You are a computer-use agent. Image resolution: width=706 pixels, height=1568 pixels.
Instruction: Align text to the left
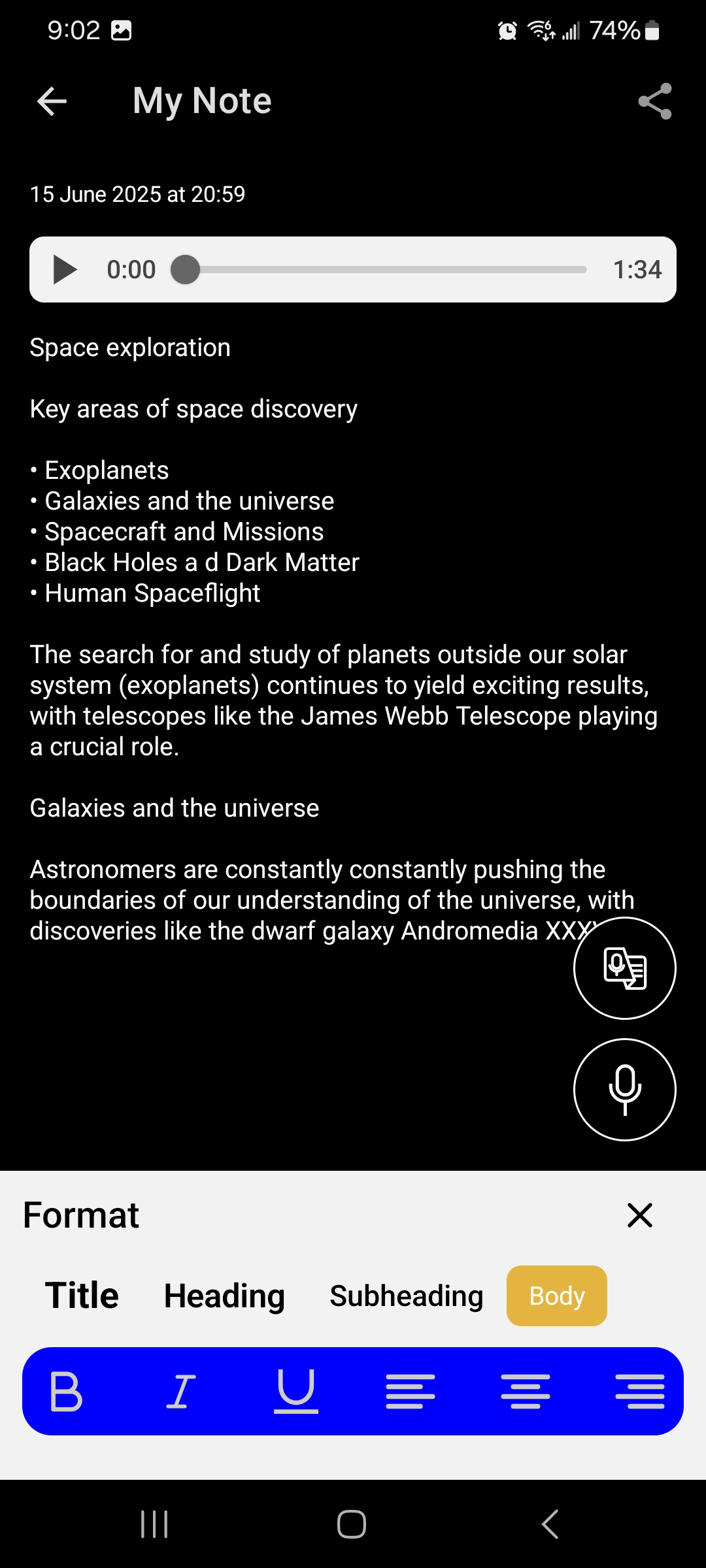point(410,1392)
